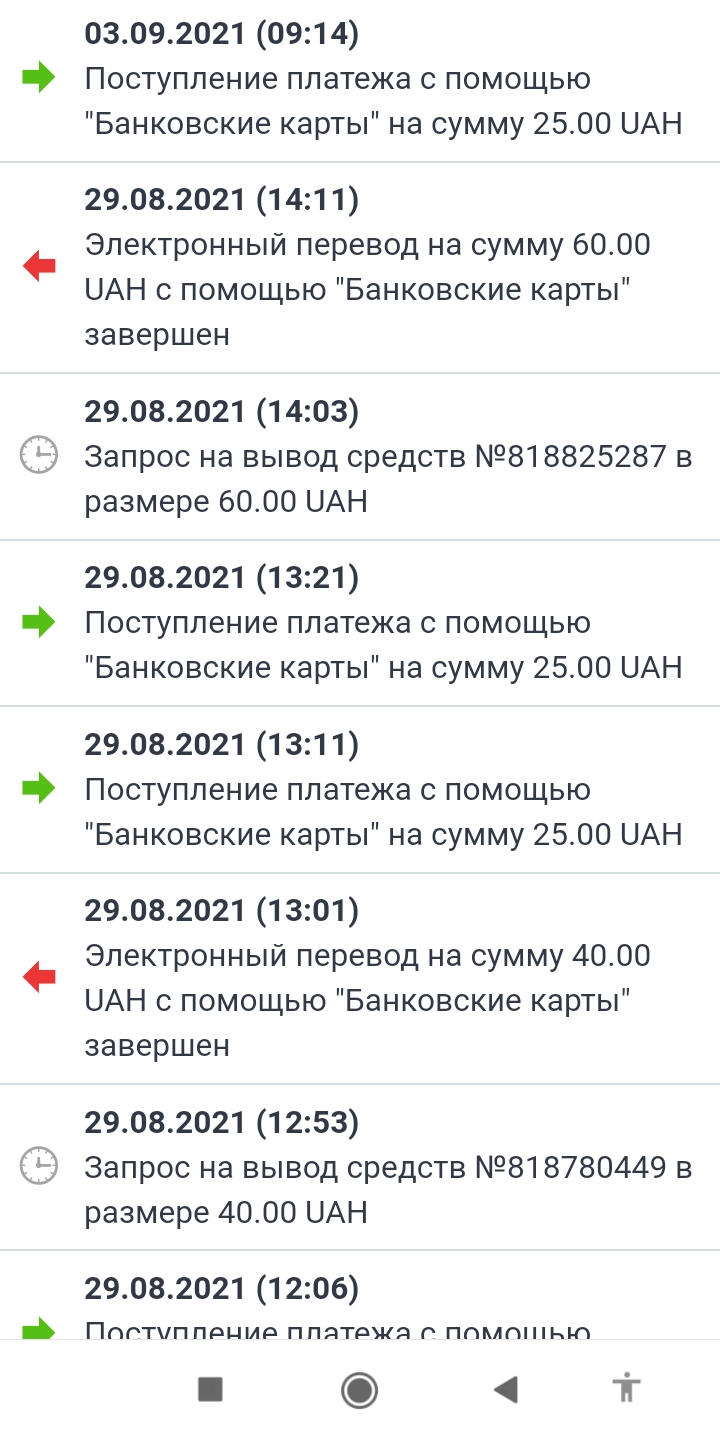Show recent apps

(210, 1389)
